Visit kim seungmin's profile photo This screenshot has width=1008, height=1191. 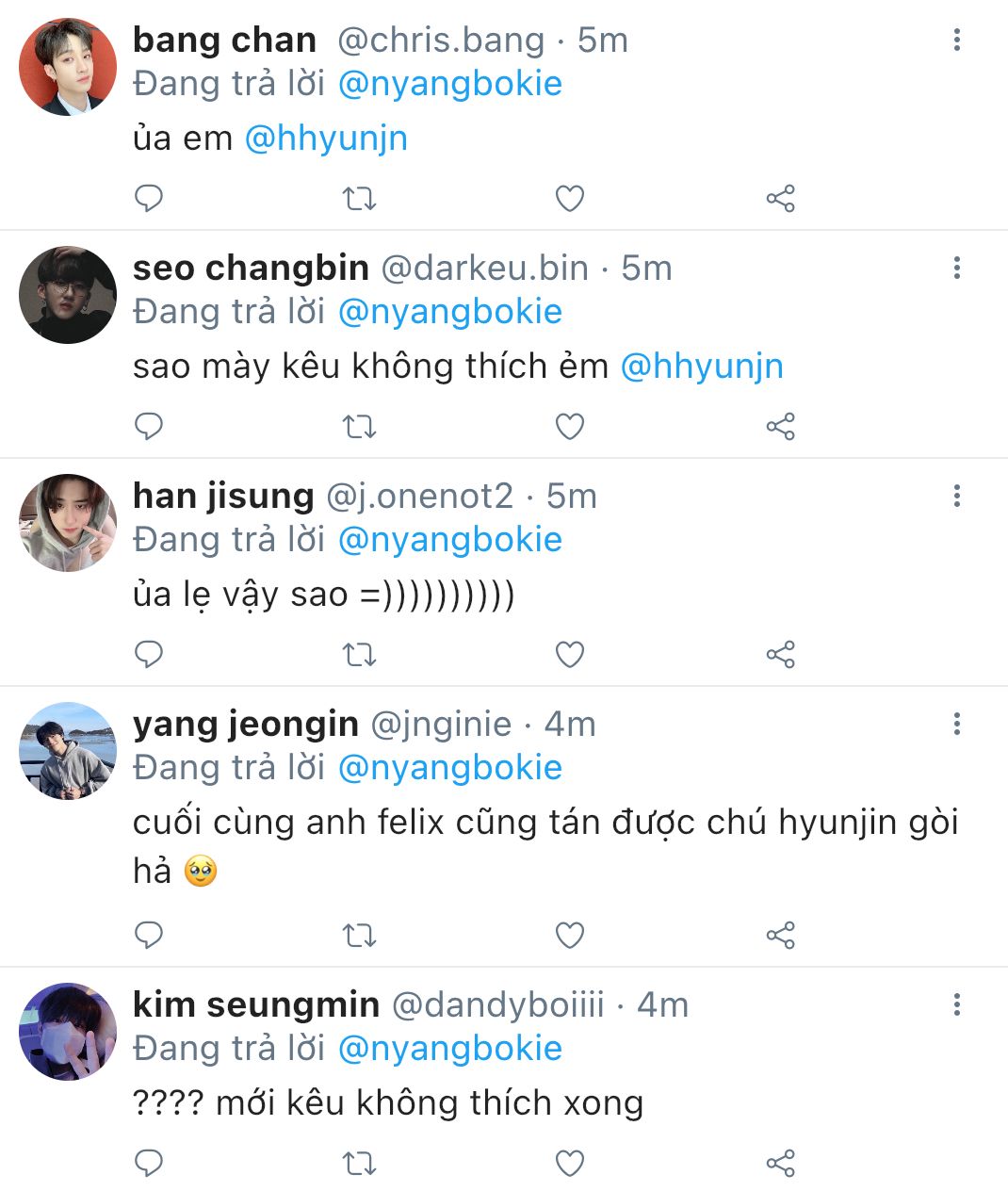(x=68, y=1032)
